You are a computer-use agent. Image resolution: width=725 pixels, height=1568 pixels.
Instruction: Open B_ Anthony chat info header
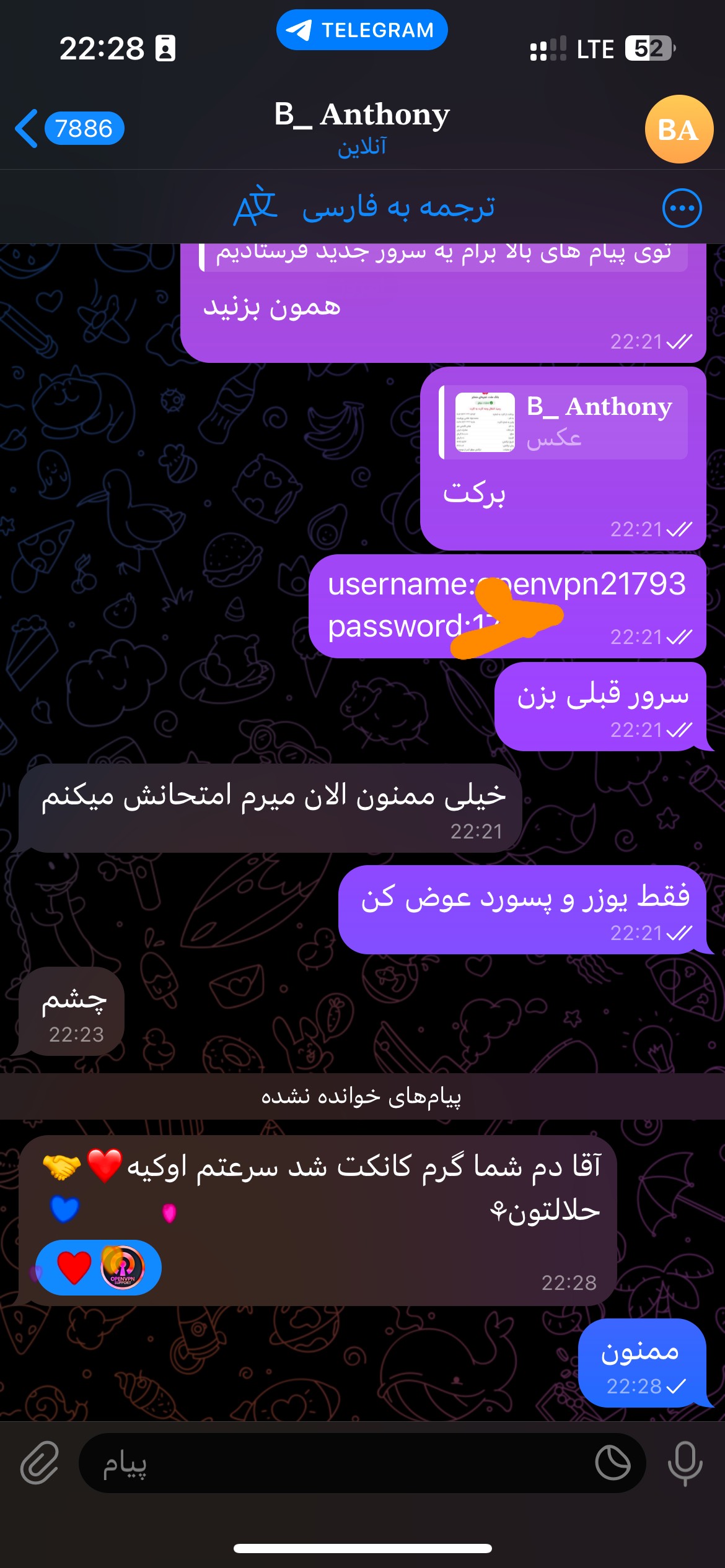coord(362,128)
